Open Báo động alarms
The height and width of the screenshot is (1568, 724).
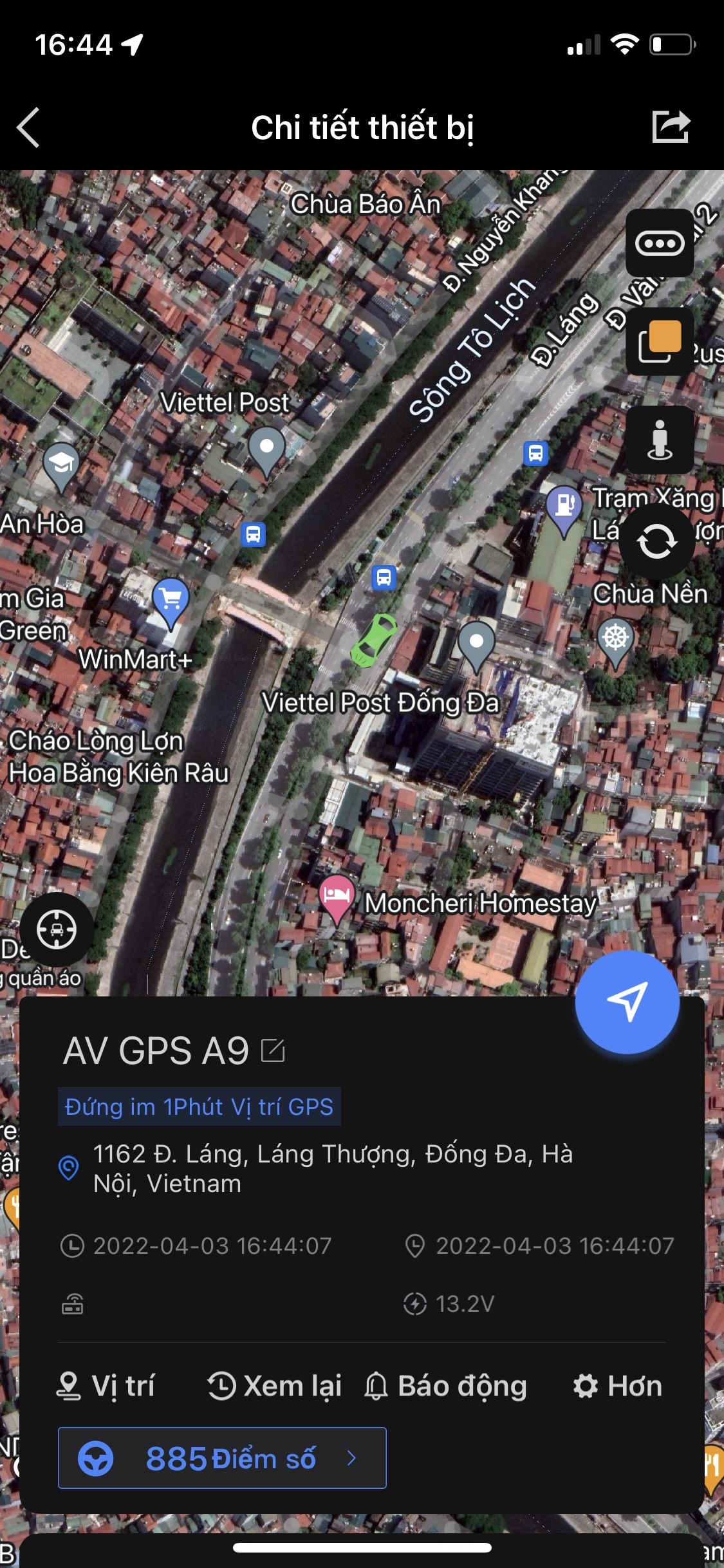(445, 1386)
